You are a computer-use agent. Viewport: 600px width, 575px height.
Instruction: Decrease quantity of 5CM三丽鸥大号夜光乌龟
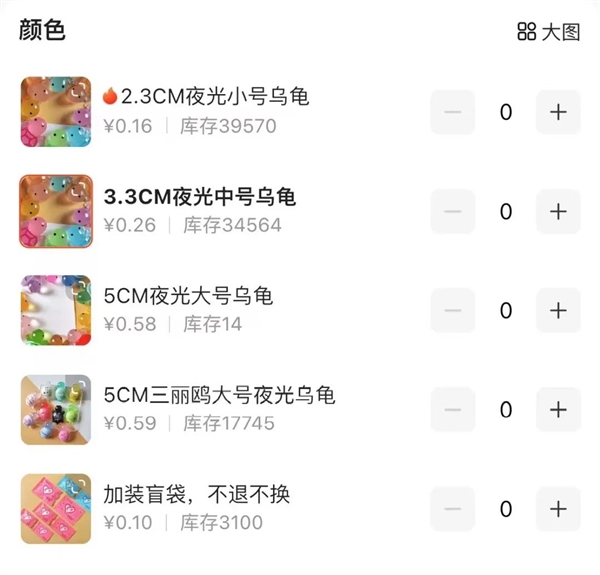click(x=453, y=409)
